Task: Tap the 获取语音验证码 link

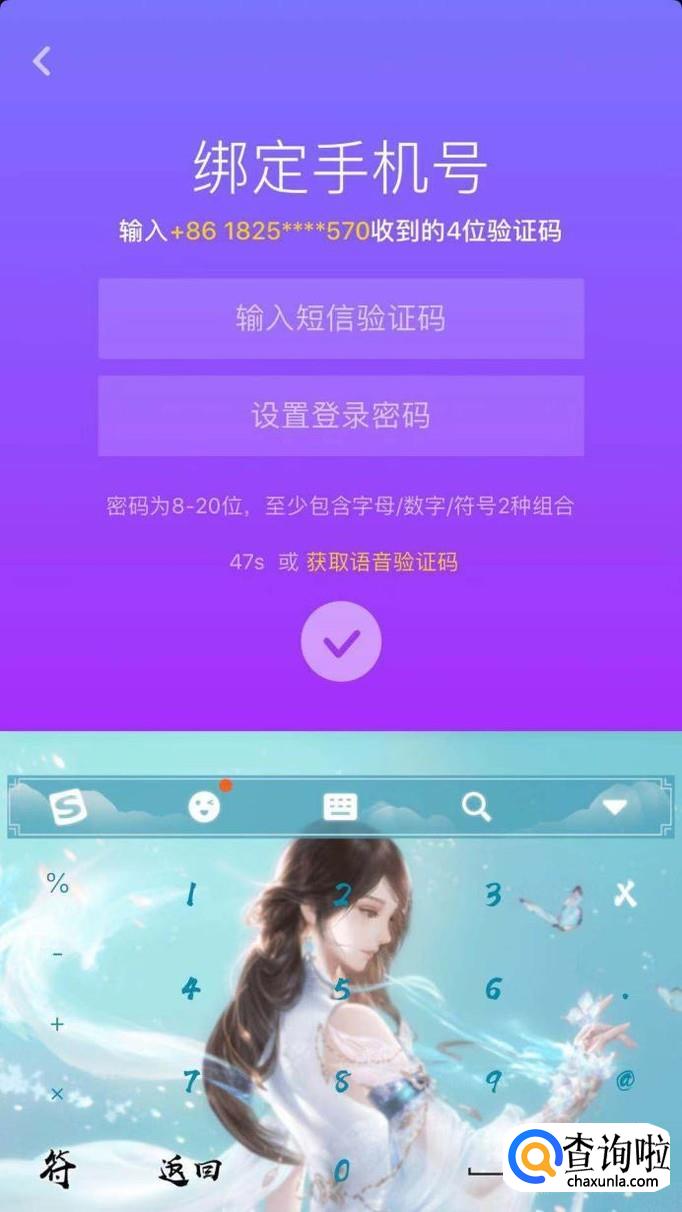Action: coord(382,562)
